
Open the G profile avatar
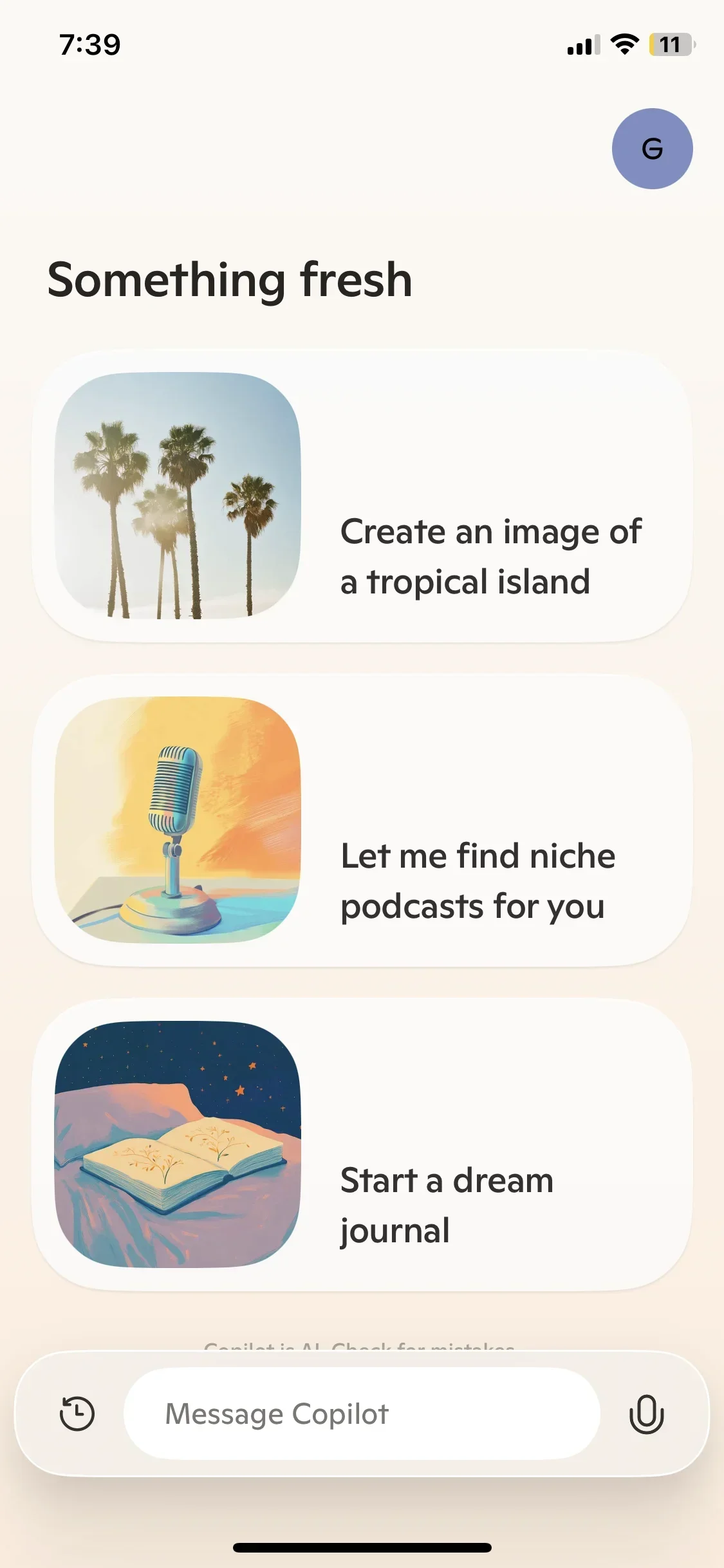(x=652, y=149)
